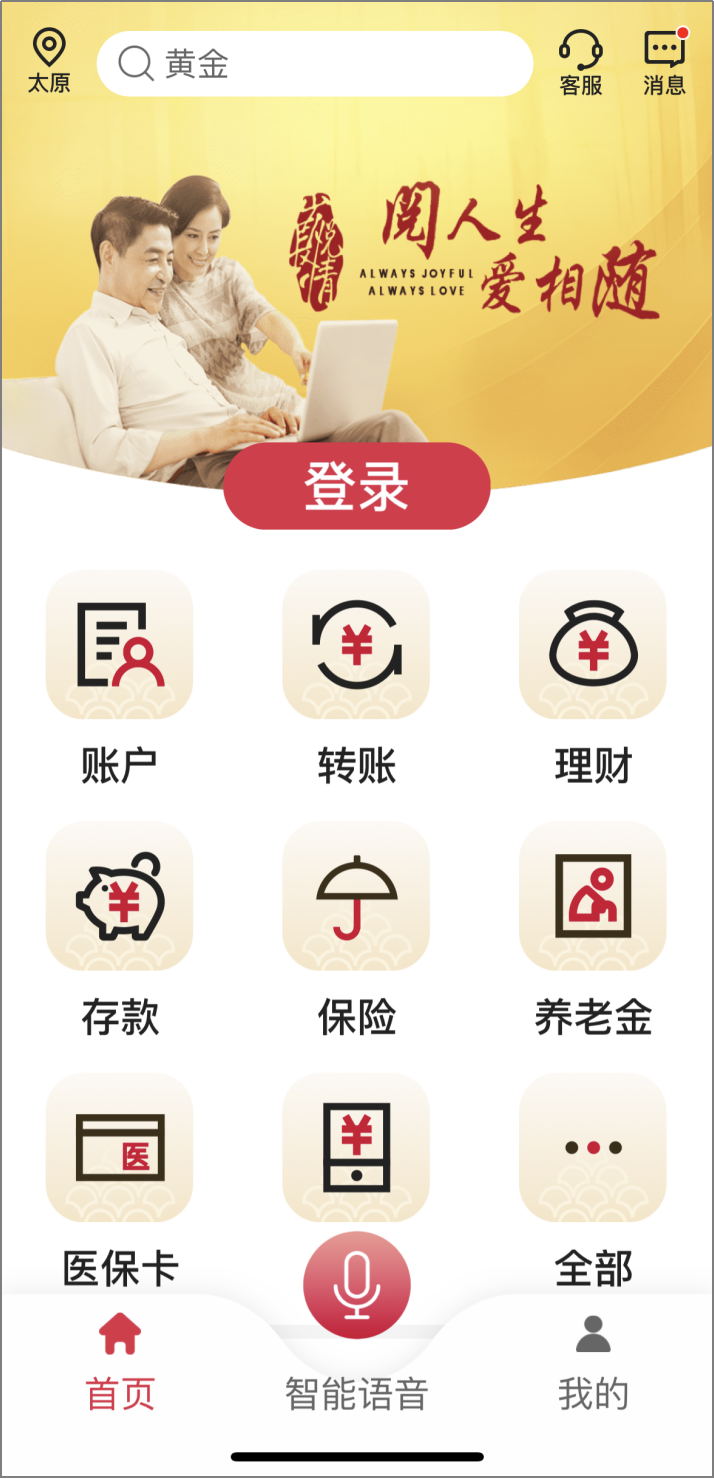
Task: Contact 客服 customer service
Action: pos(581,62)
